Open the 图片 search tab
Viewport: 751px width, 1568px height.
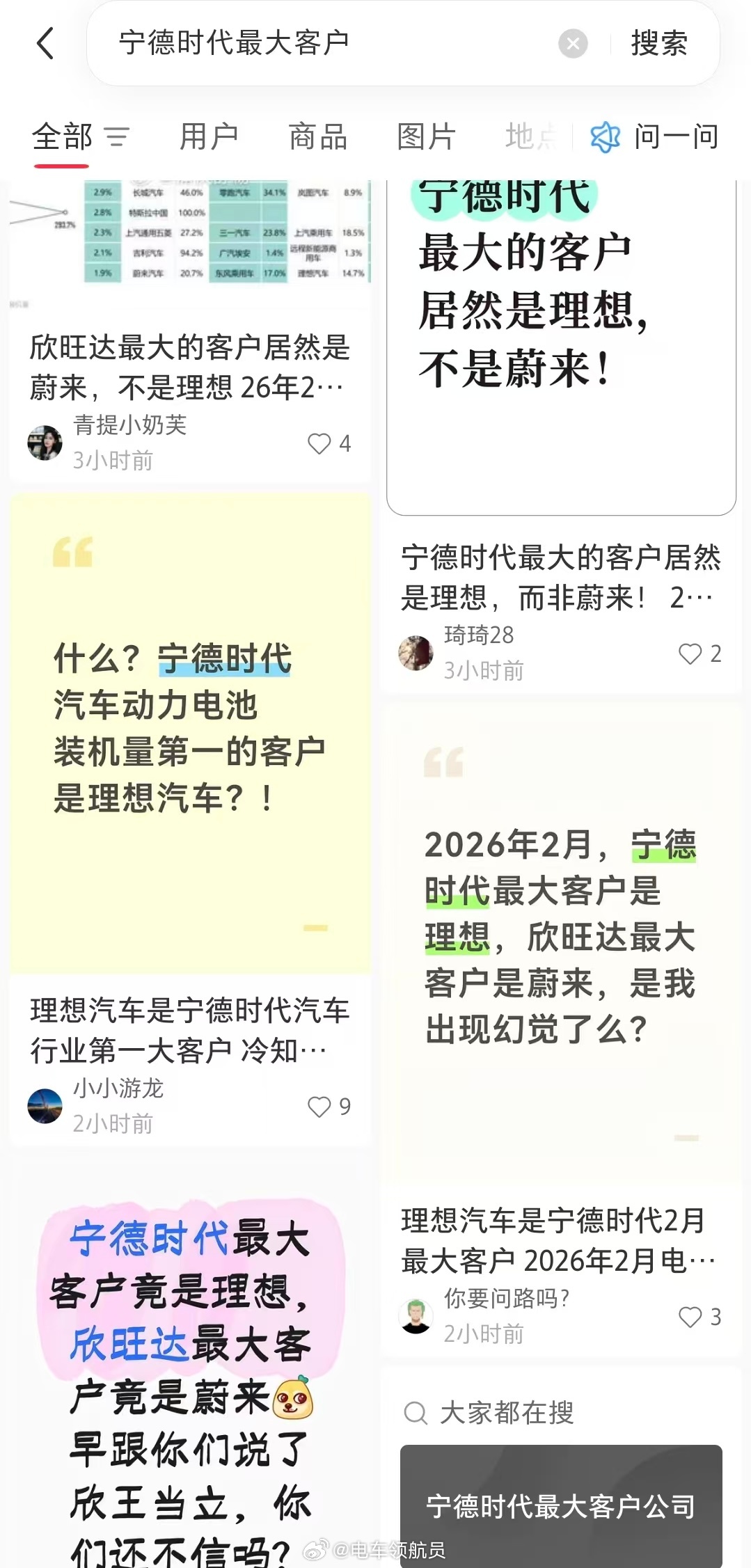pyautogui.click(x=425, y=137)
